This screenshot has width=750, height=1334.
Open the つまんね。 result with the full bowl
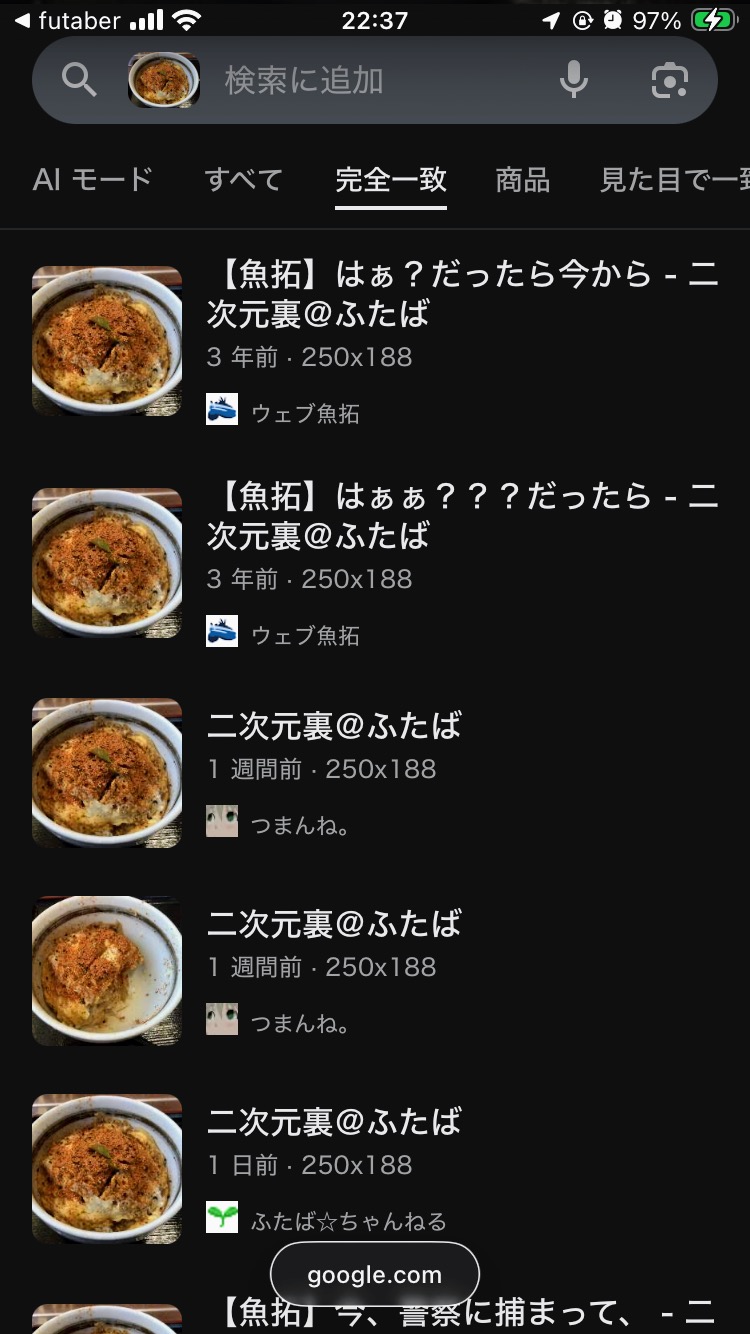tap(334, 726)
